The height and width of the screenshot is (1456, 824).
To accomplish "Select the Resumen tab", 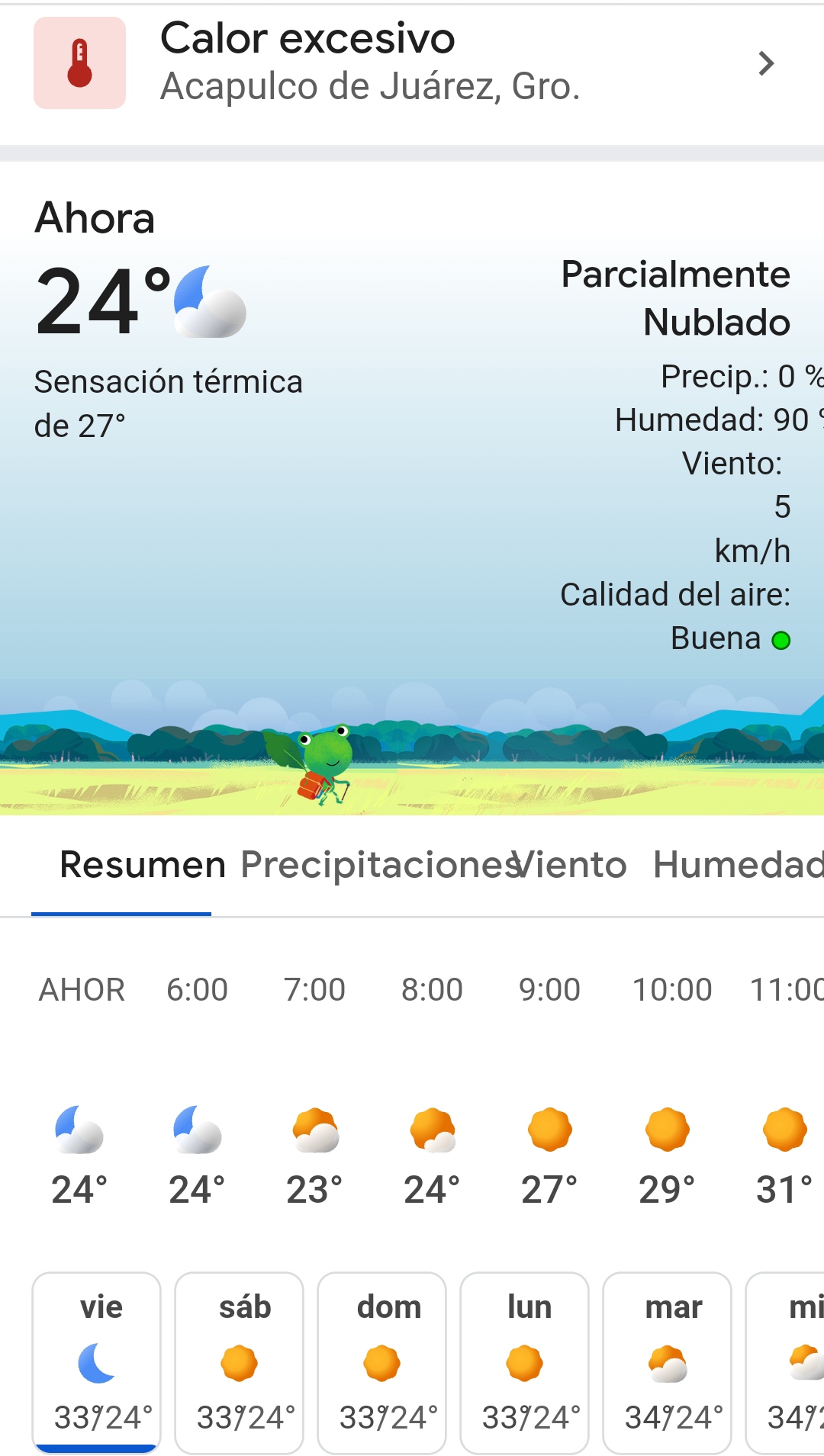I will (142, 865).
